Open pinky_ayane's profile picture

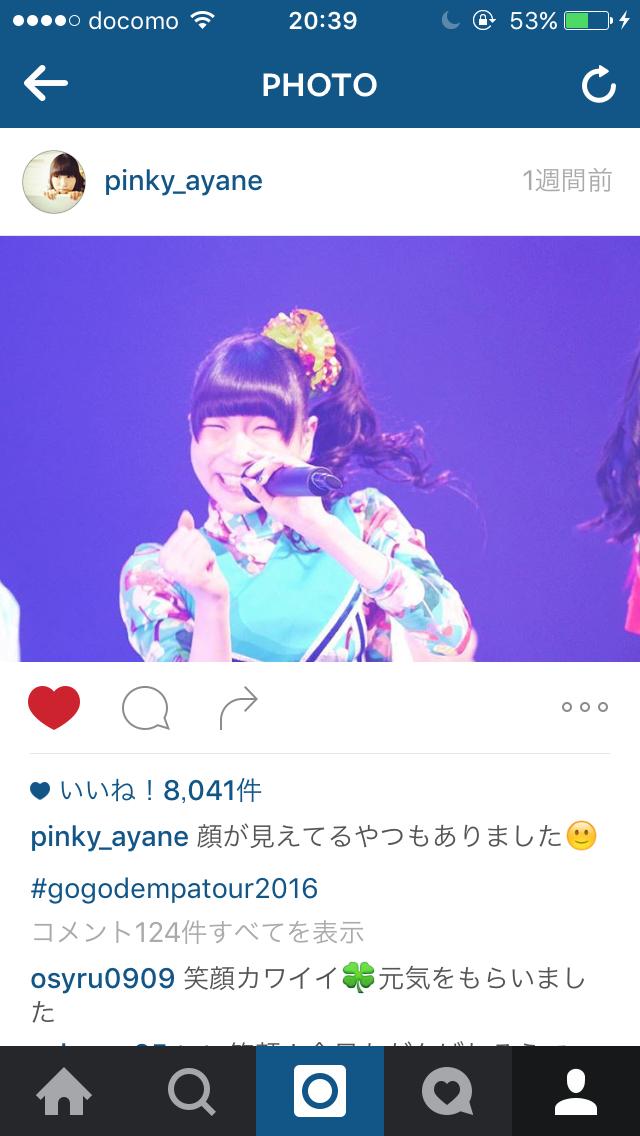point(53,181)
